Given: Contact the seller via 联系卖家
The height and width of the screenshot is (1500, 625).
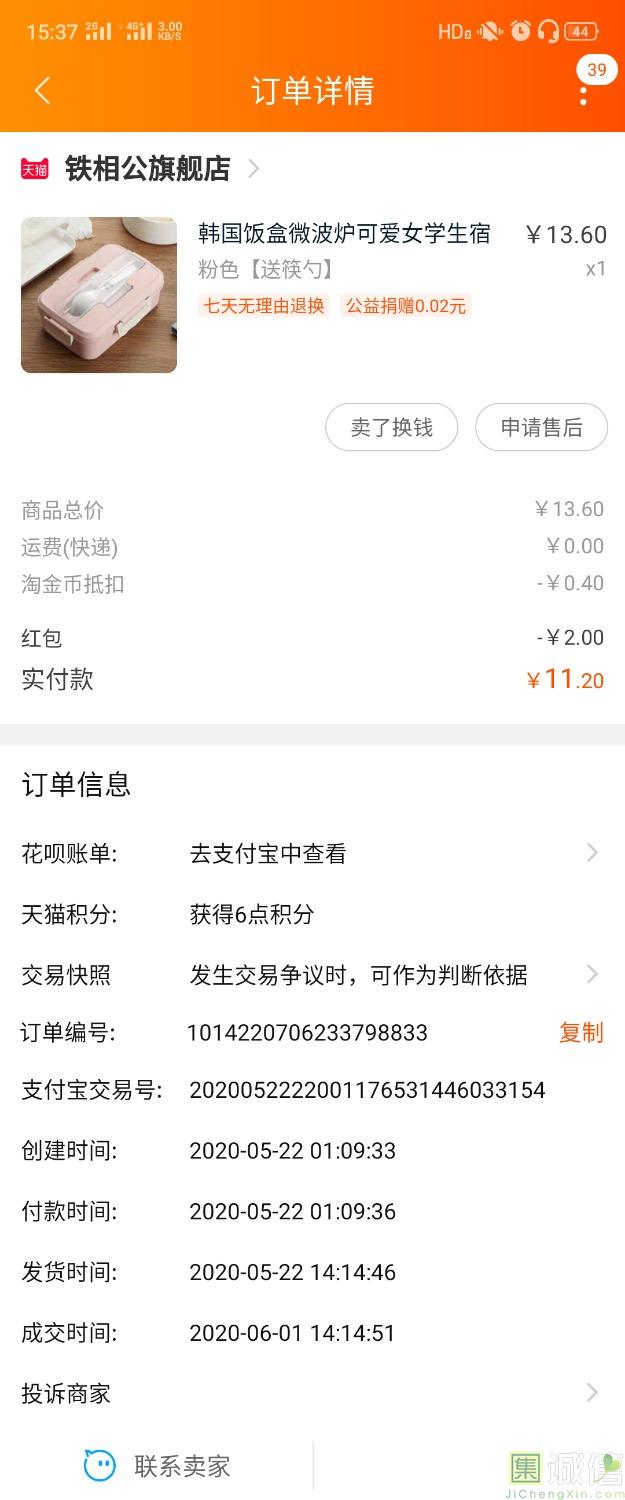Looking at the screenshot, I should (x=157, y=1466).
